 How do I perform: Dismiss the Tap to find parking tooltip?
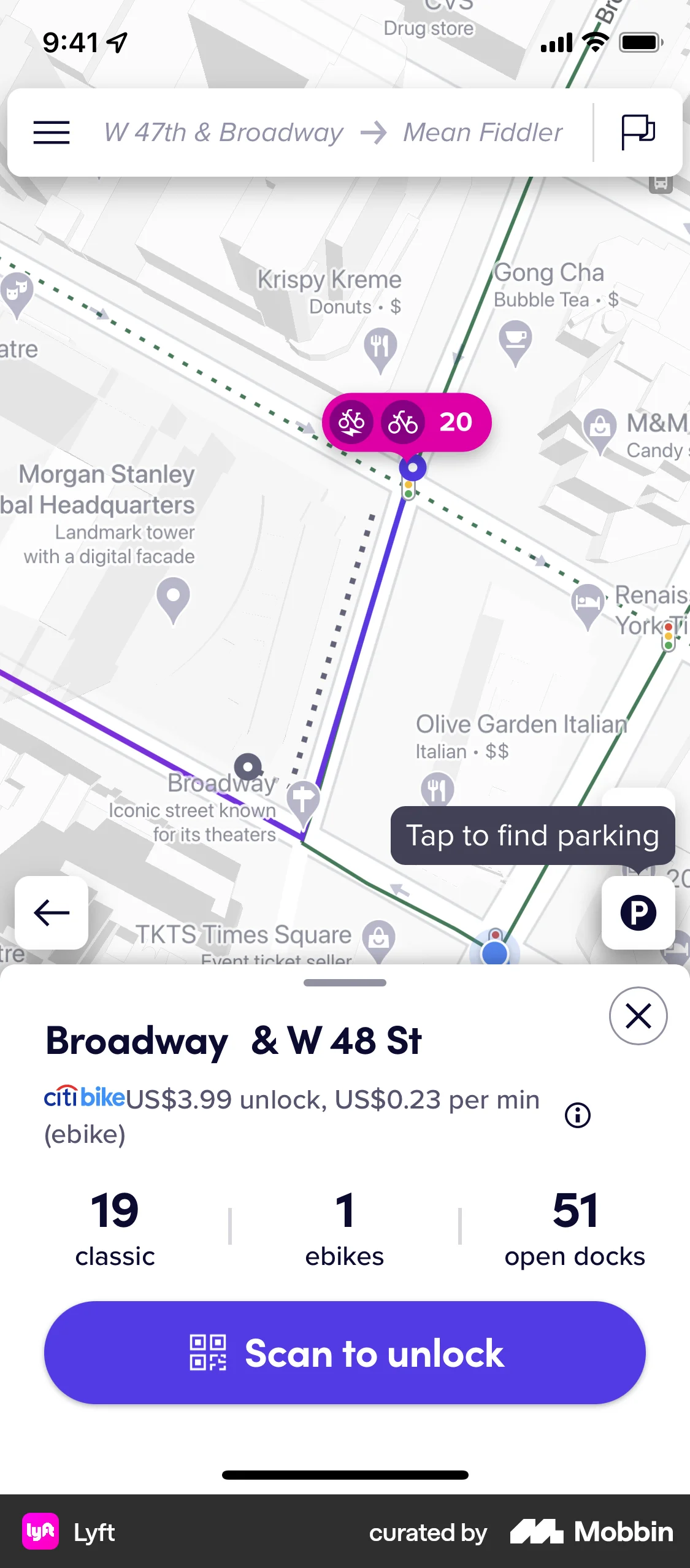tap(532, 836)
